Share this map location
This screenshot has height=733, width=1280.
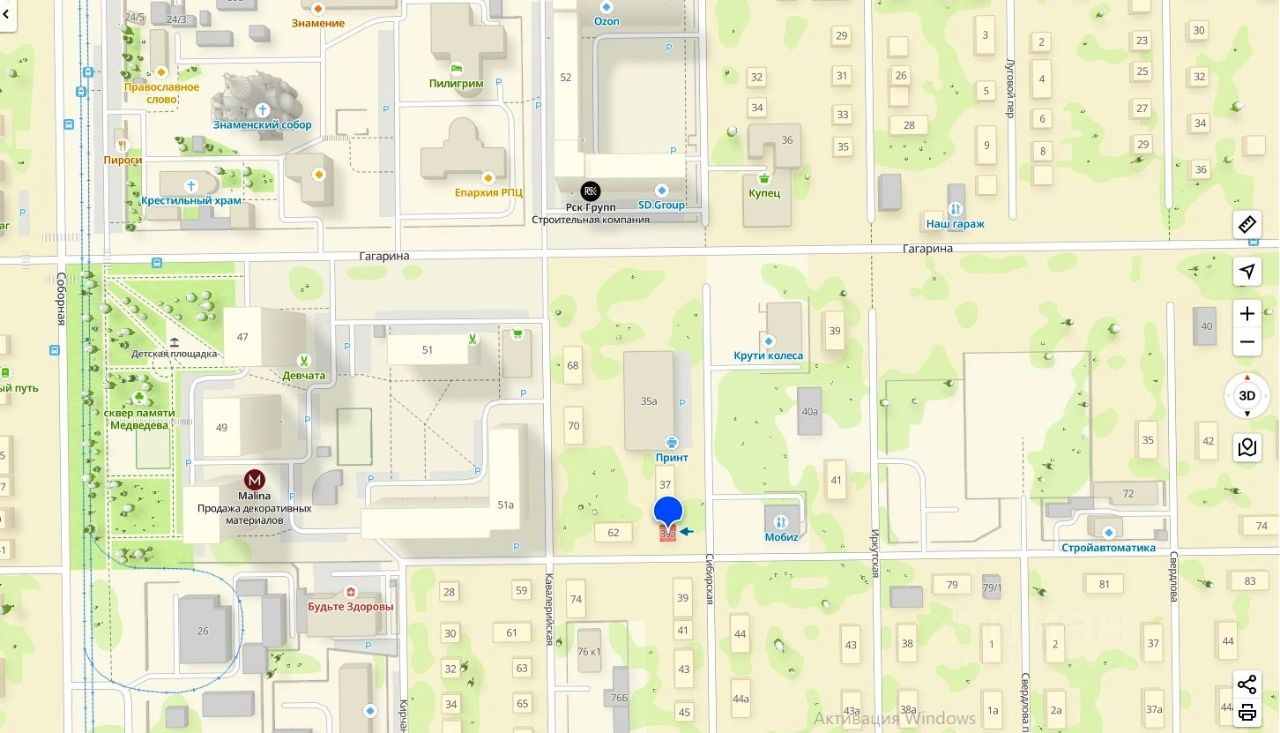[1247, 685]
